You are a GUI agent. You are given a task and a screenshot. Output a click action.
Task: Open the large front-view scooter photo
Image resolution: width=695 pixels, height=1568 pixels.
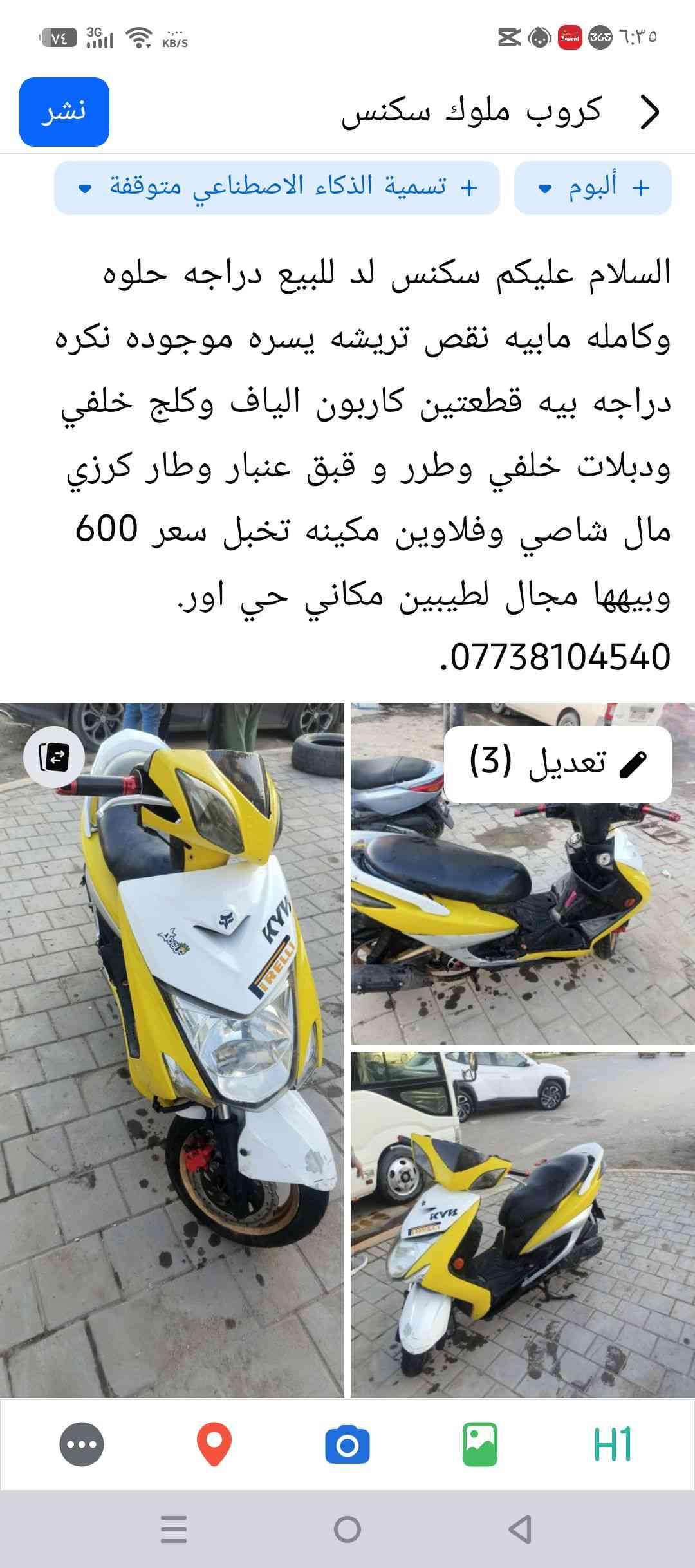pyautogui.click(x=172, y=1094)
